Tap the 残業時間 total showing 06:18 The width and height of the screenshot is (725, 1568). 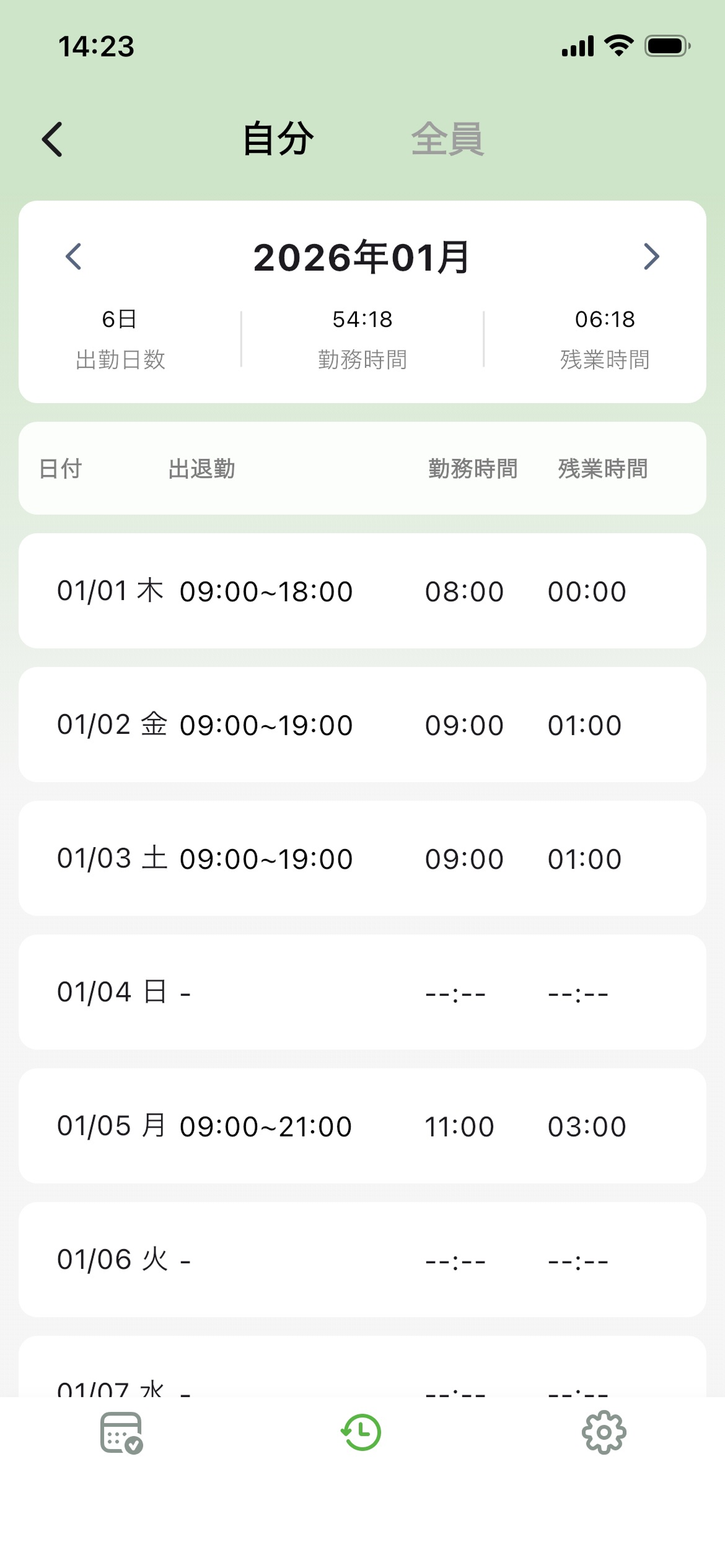tap(603, 338)
